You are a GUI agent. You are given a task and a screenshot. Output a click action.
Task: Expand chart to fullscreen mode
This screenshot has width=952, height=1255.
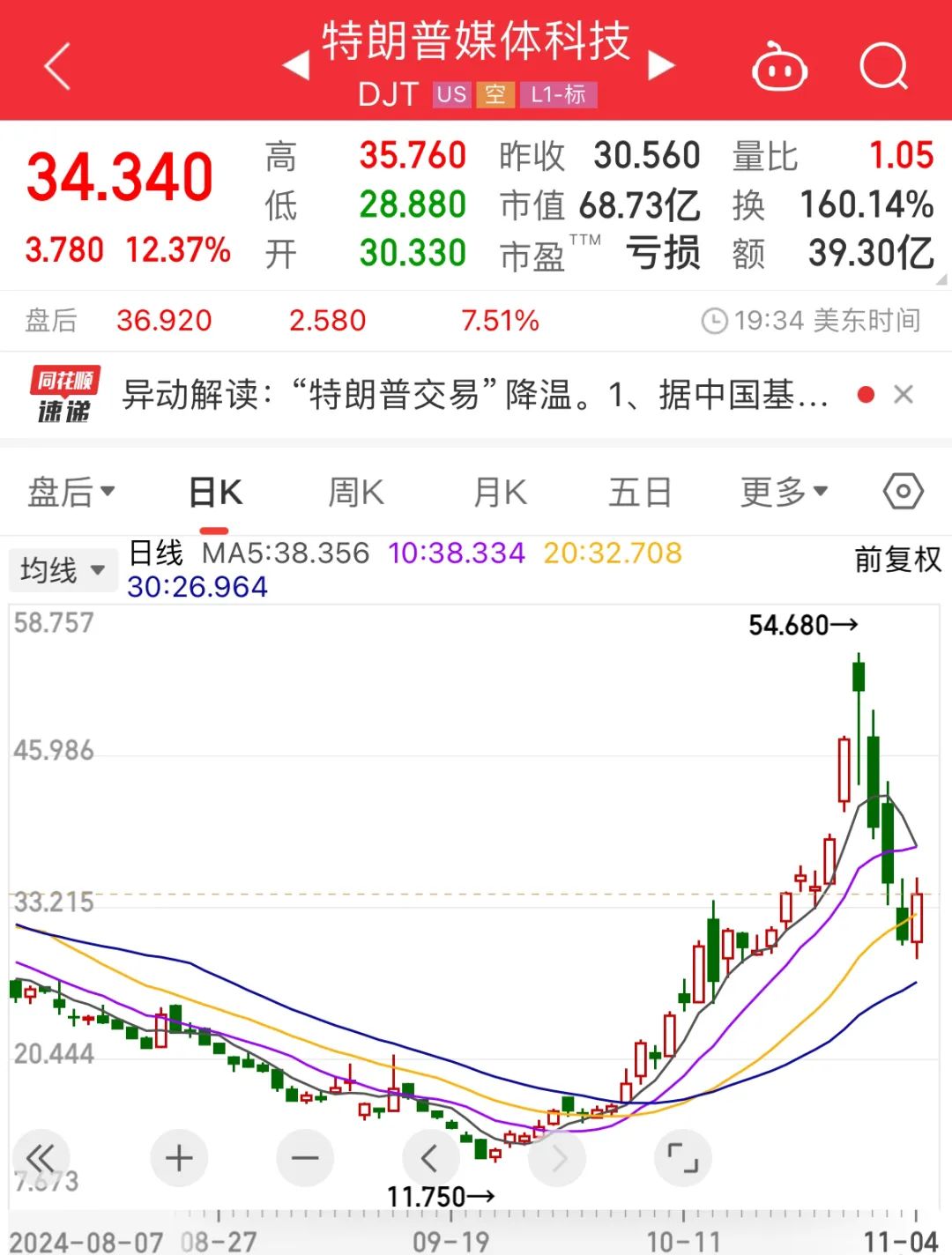683,1158
